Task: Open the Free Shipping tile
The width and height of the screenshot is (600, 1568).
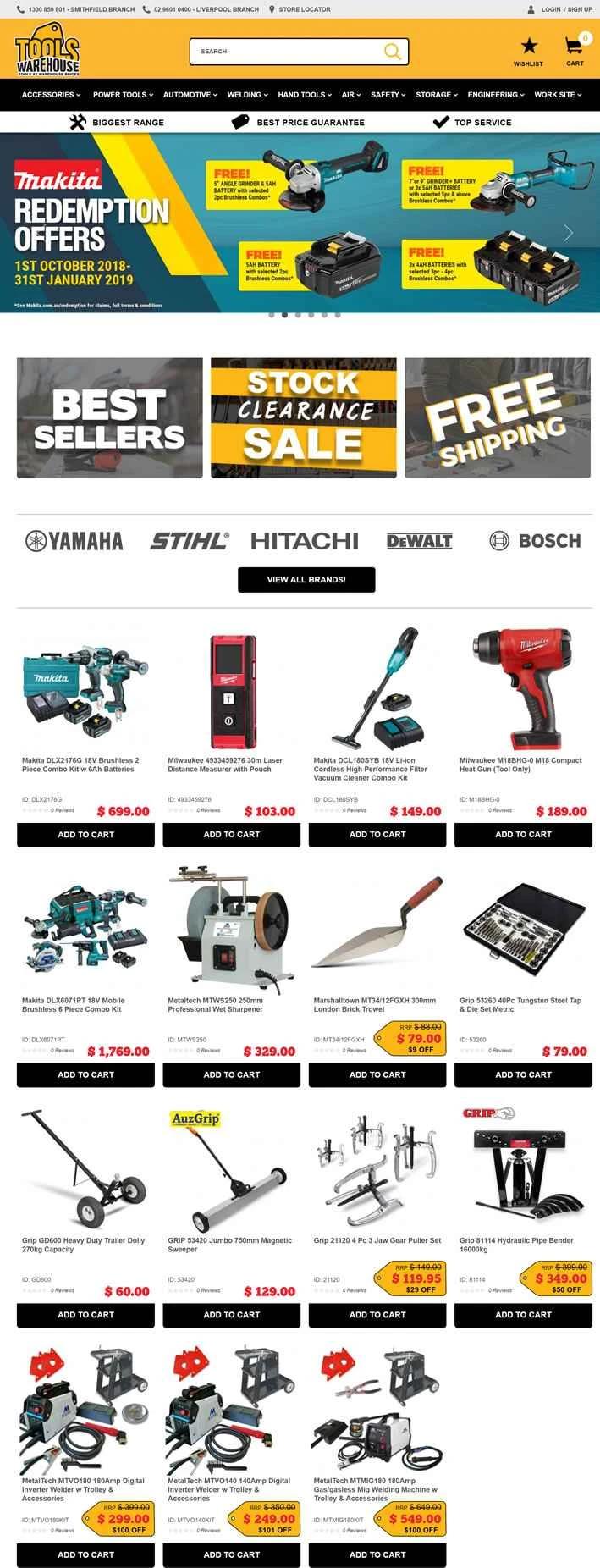Action: coord(497,418)
